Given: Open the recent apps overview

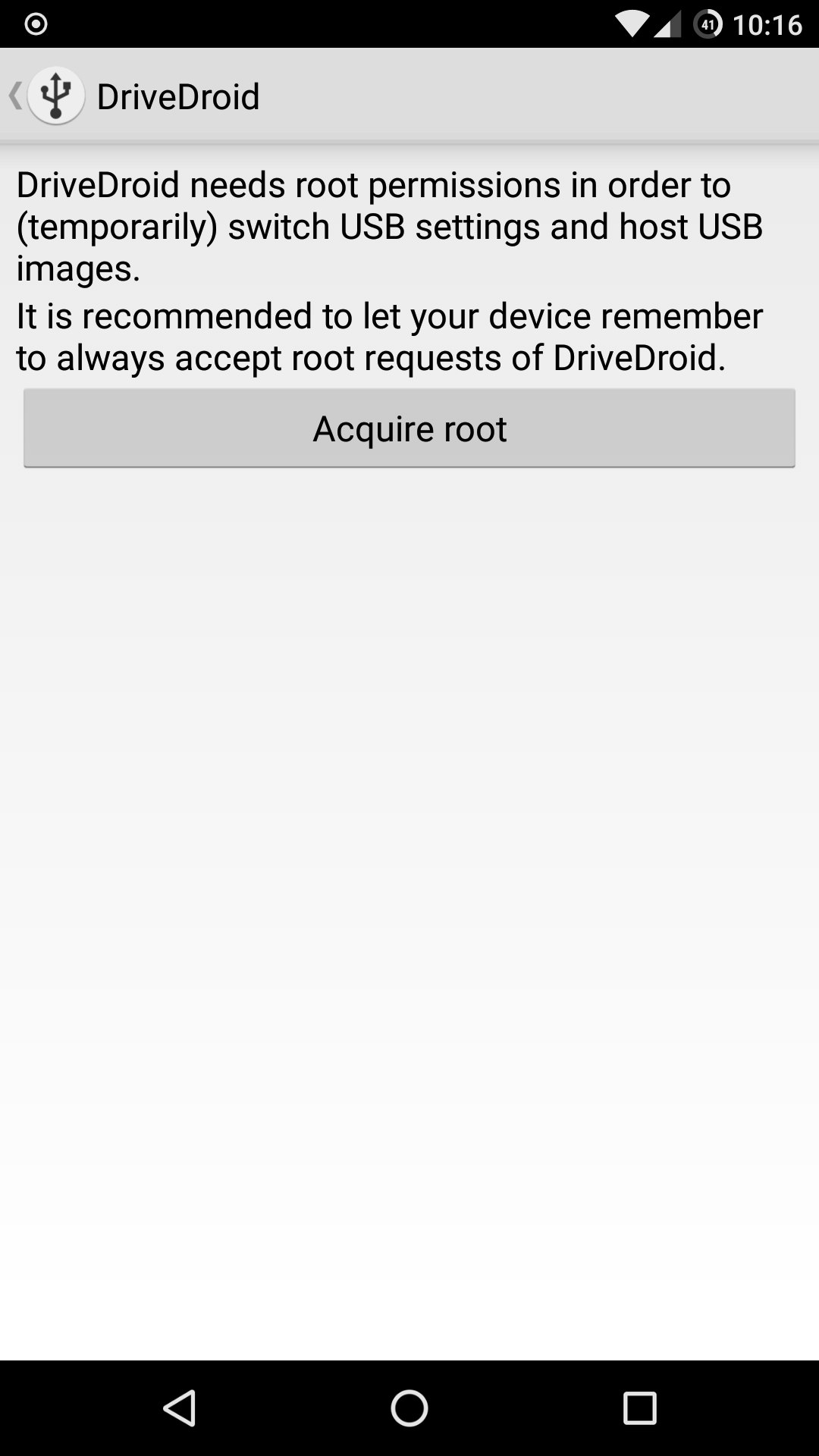Looking at the screenshot, I should [x=639, y=1408].
